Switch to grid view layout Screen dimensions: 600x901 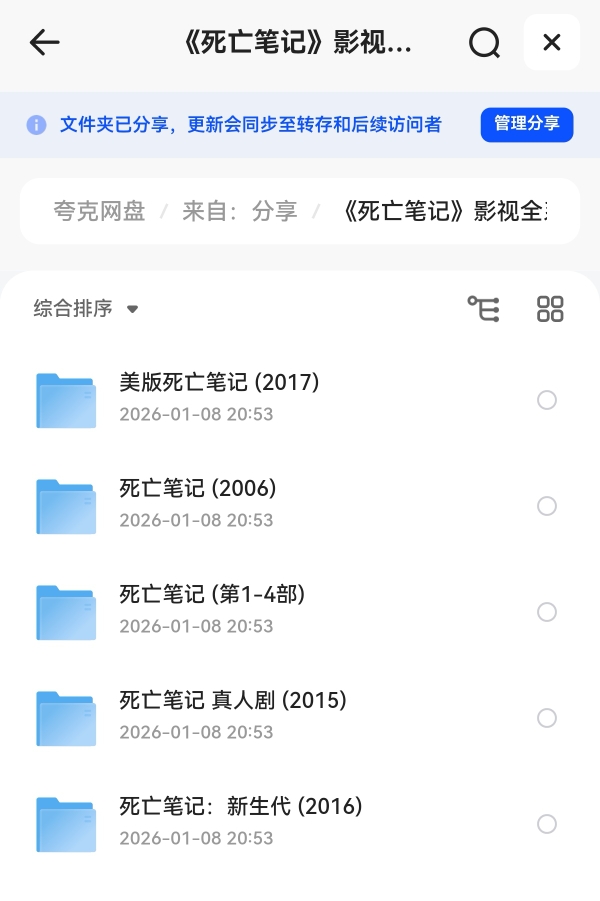[x=550, y=309]
